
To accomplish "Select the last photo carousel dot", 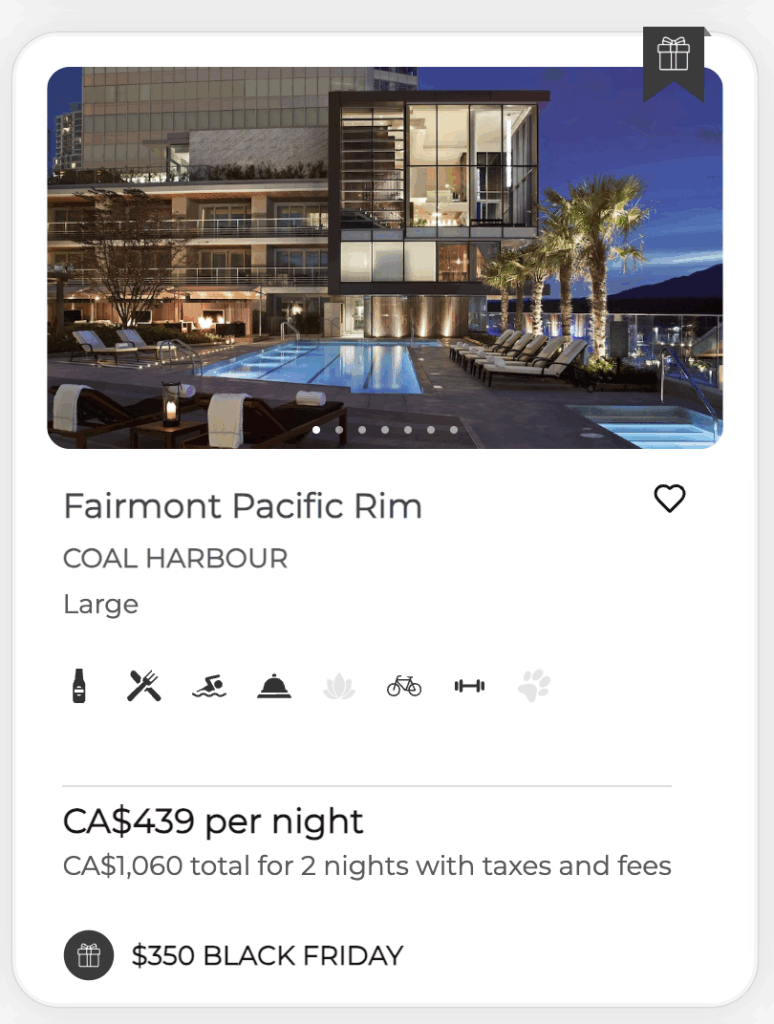I will coord(453,429).
